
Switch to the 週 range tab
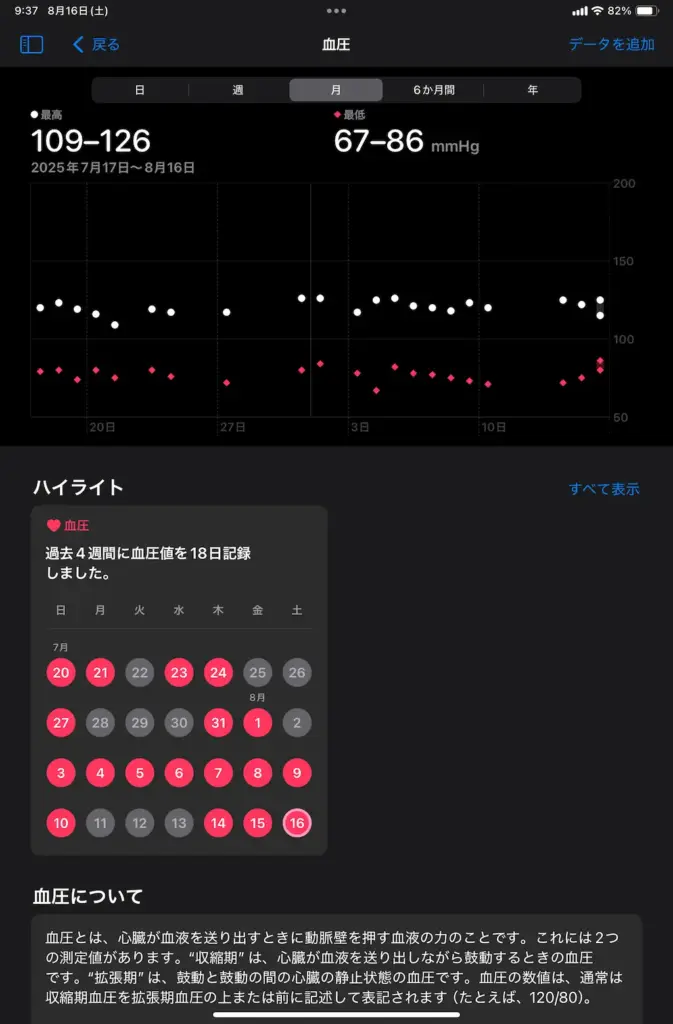point(238,90)
